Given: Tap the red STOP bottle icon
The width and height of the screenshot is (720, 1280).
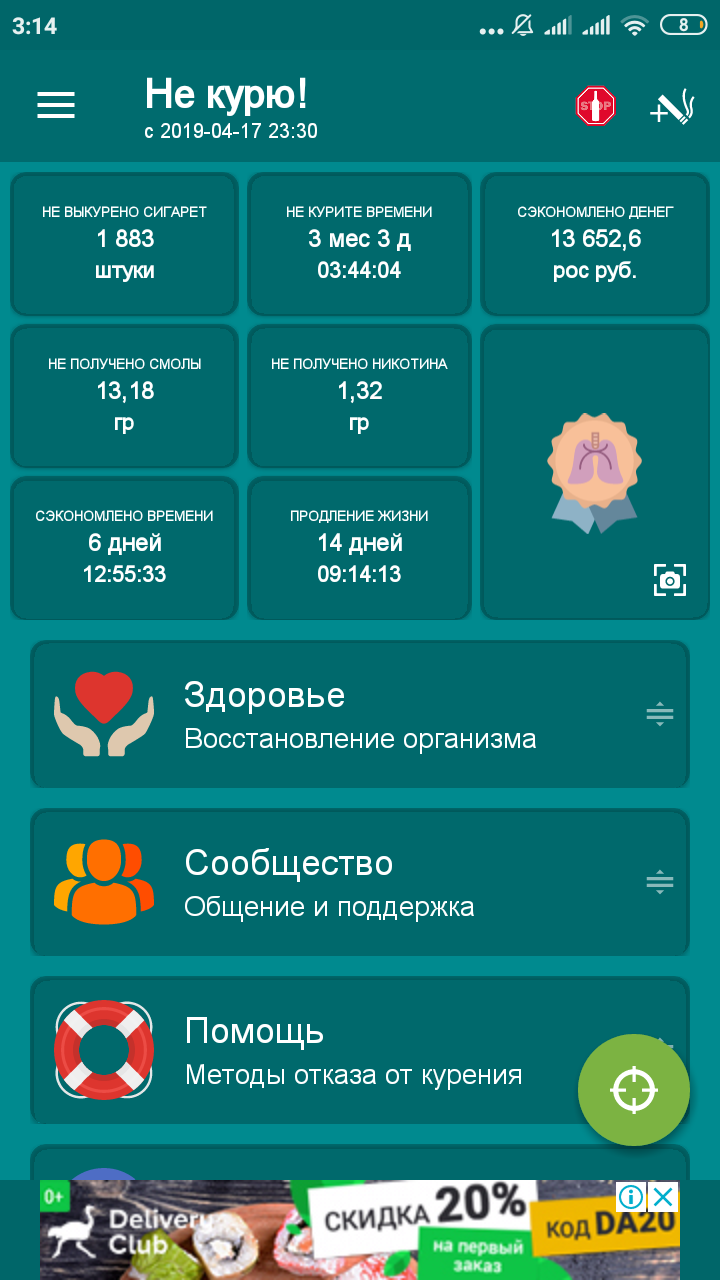Looking at the screenshot, I should pos(595,106).
